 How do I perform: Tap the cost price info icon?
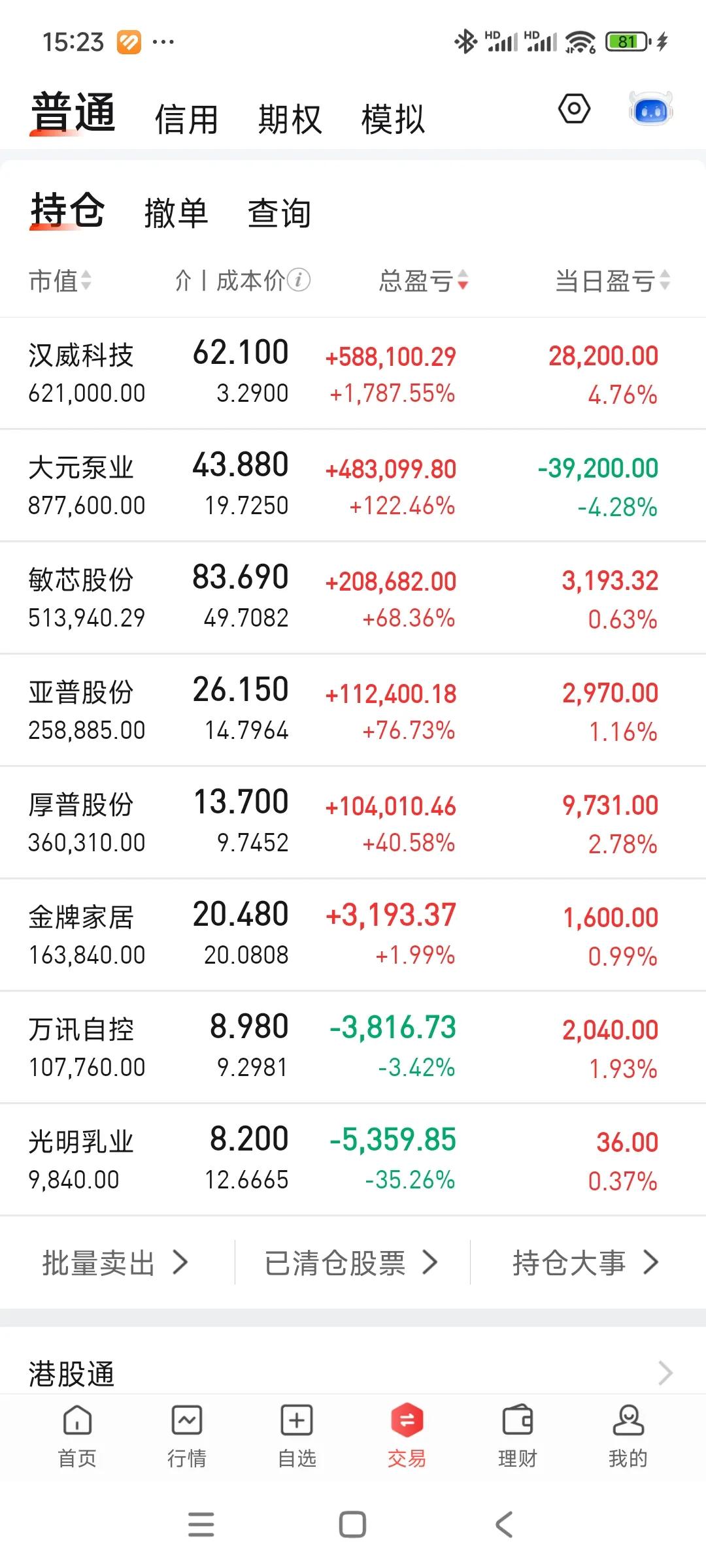tap(299, 280)
